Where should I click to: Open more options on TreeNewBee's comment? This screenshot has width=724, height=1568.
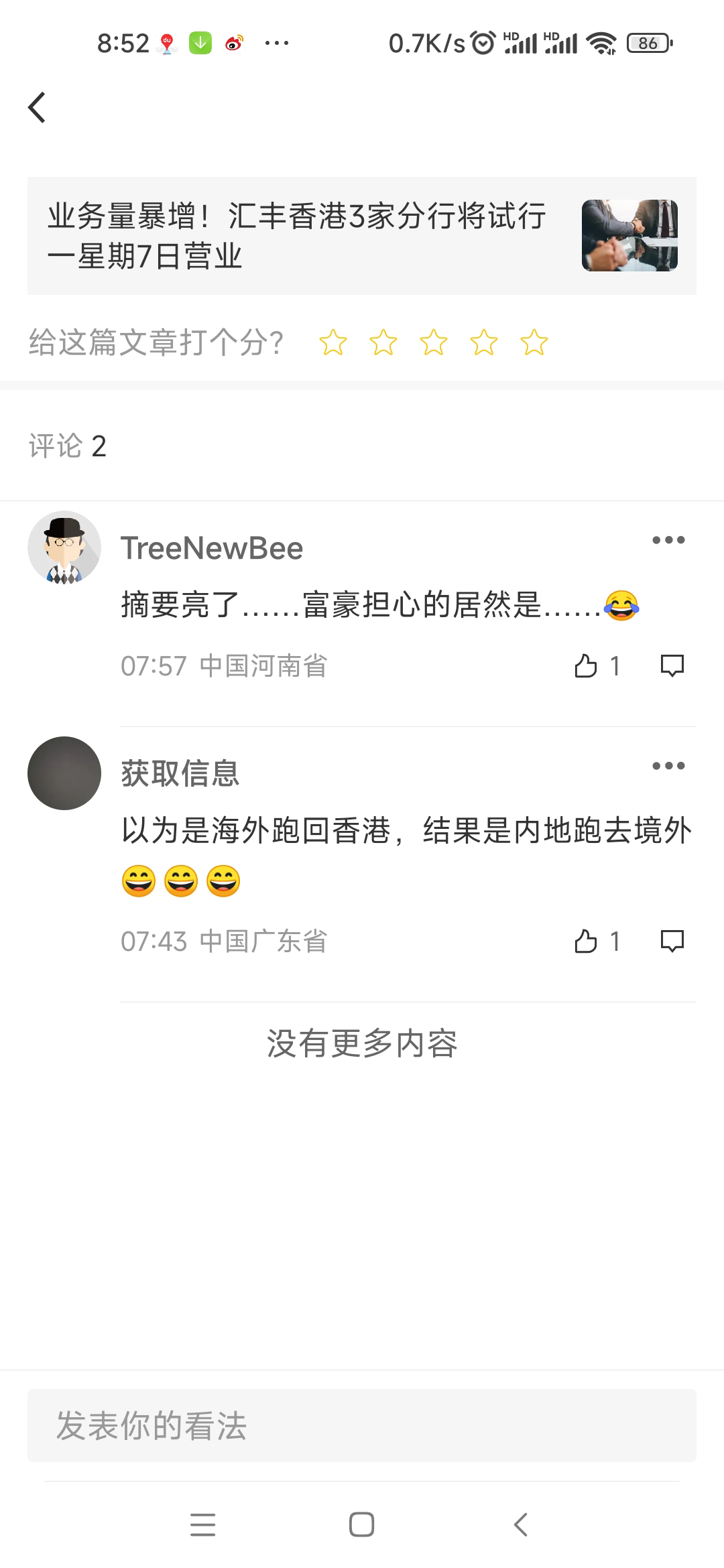click(x=668, y=540)
